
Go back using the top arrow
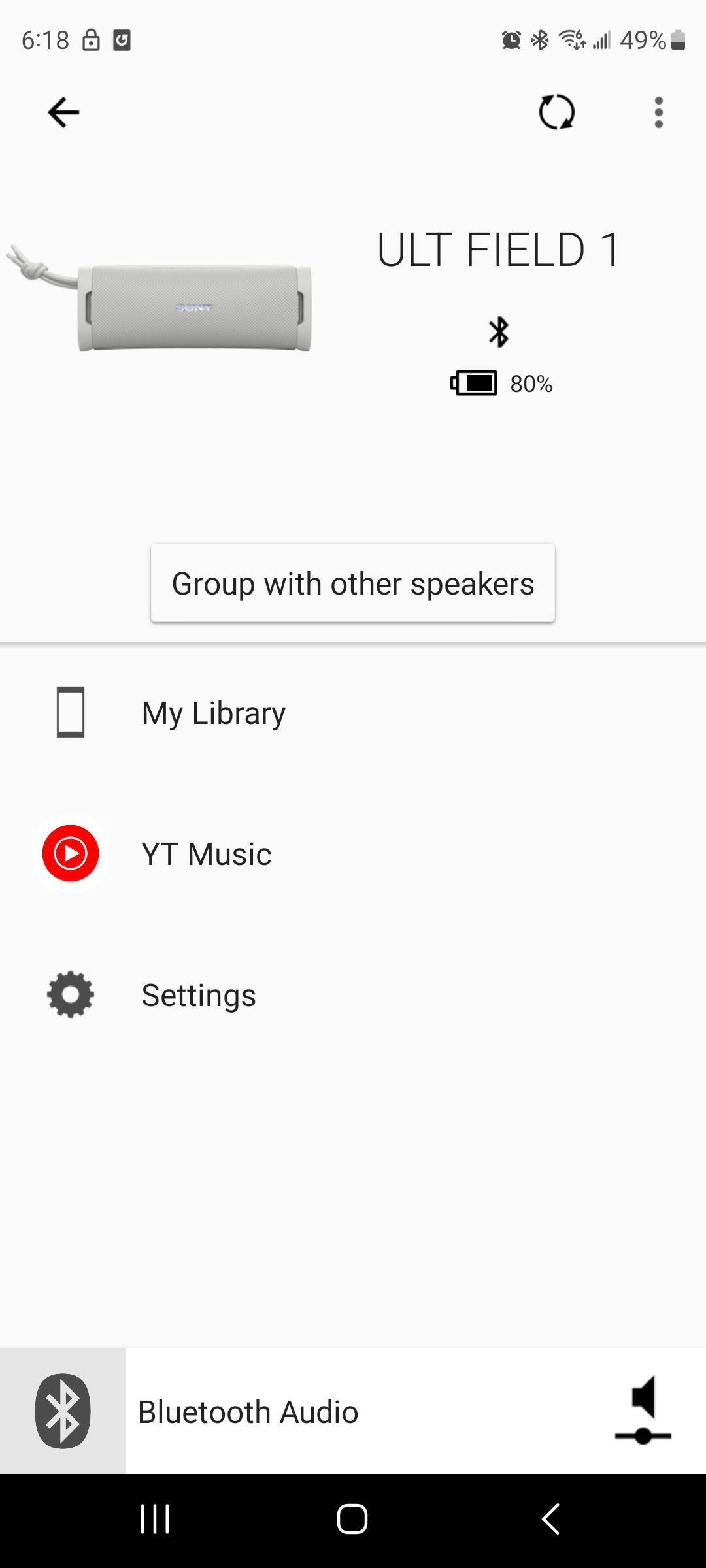(x=63, y=112)
